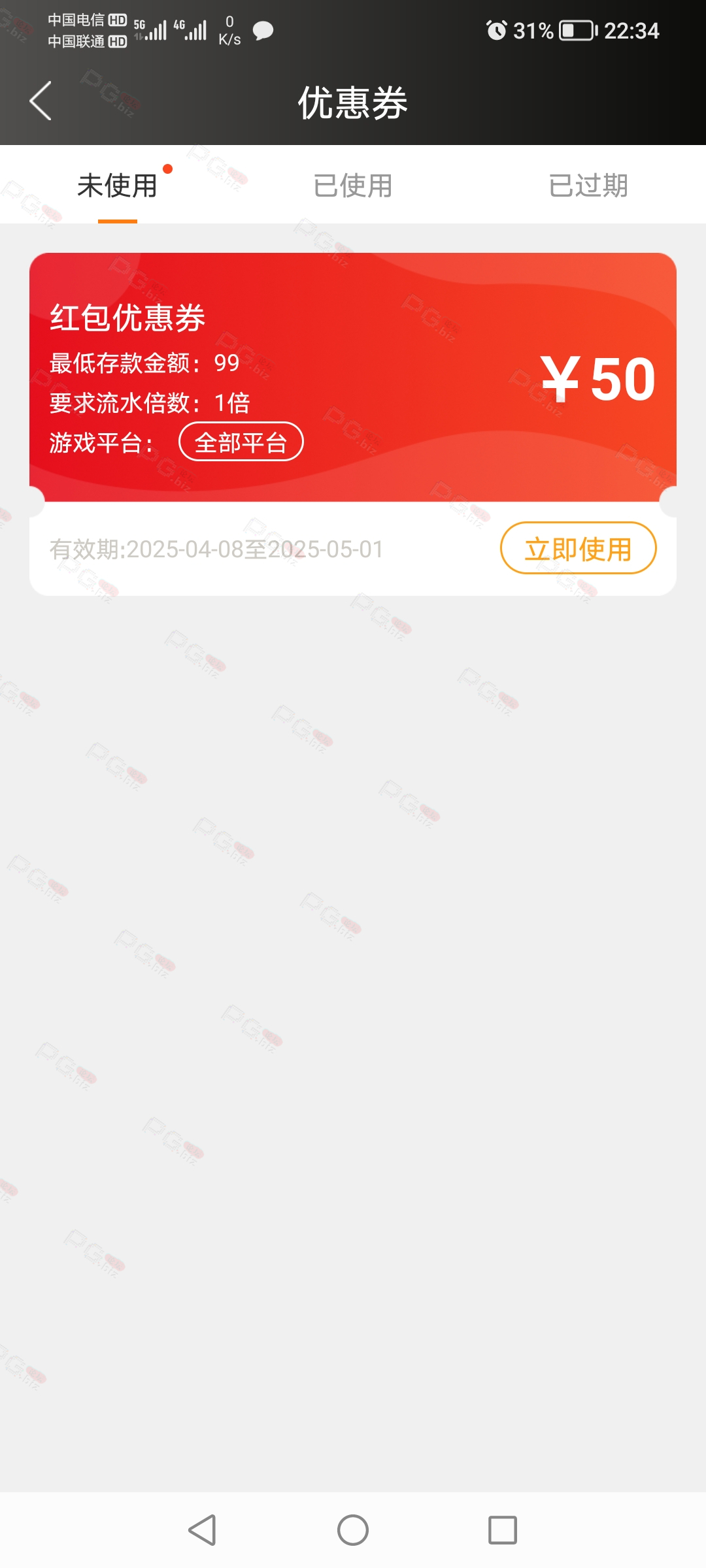Tap the 全部平台 platform chip
Viewport: 706px width, 1568px height.
(241, 442)
